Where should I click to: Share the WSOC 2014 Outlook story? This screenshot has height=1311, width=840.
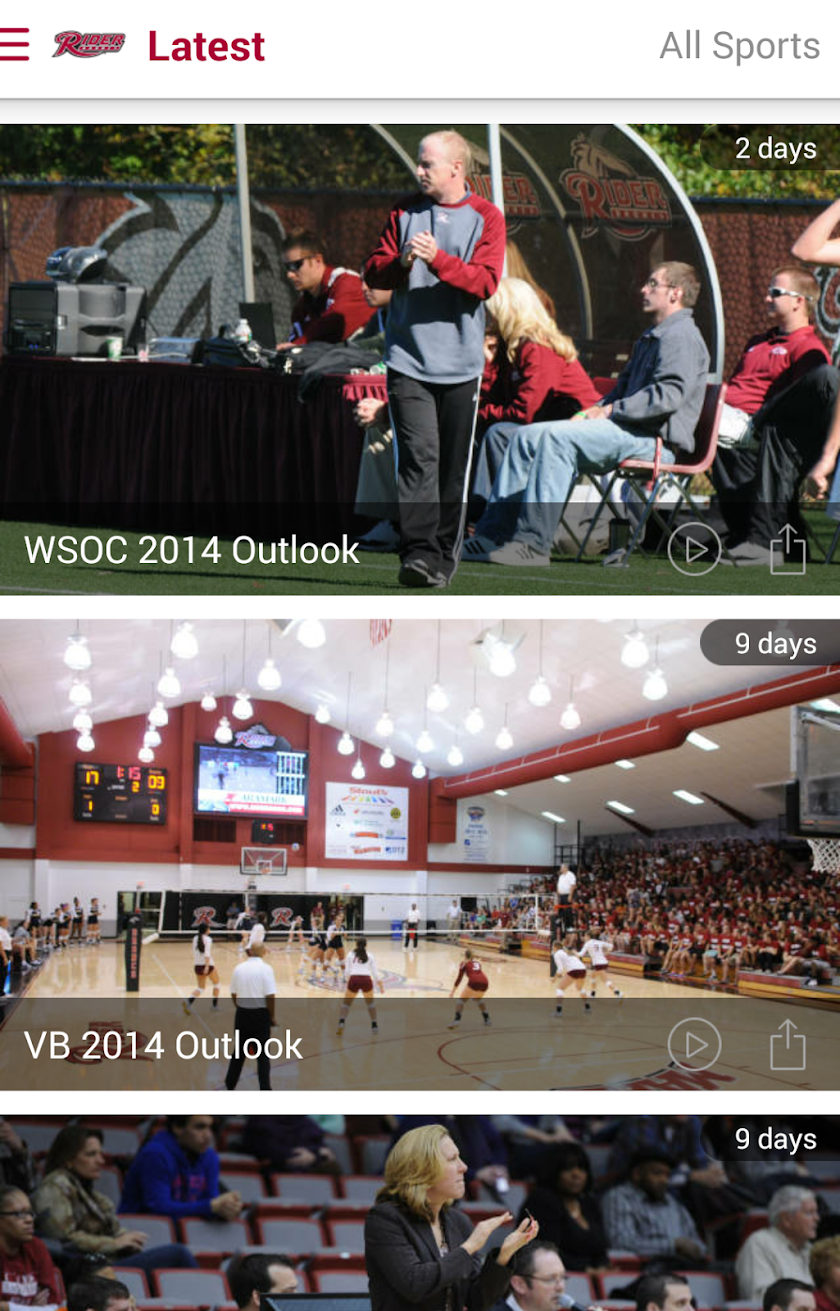pyautogui.click(x=788, y=549)
